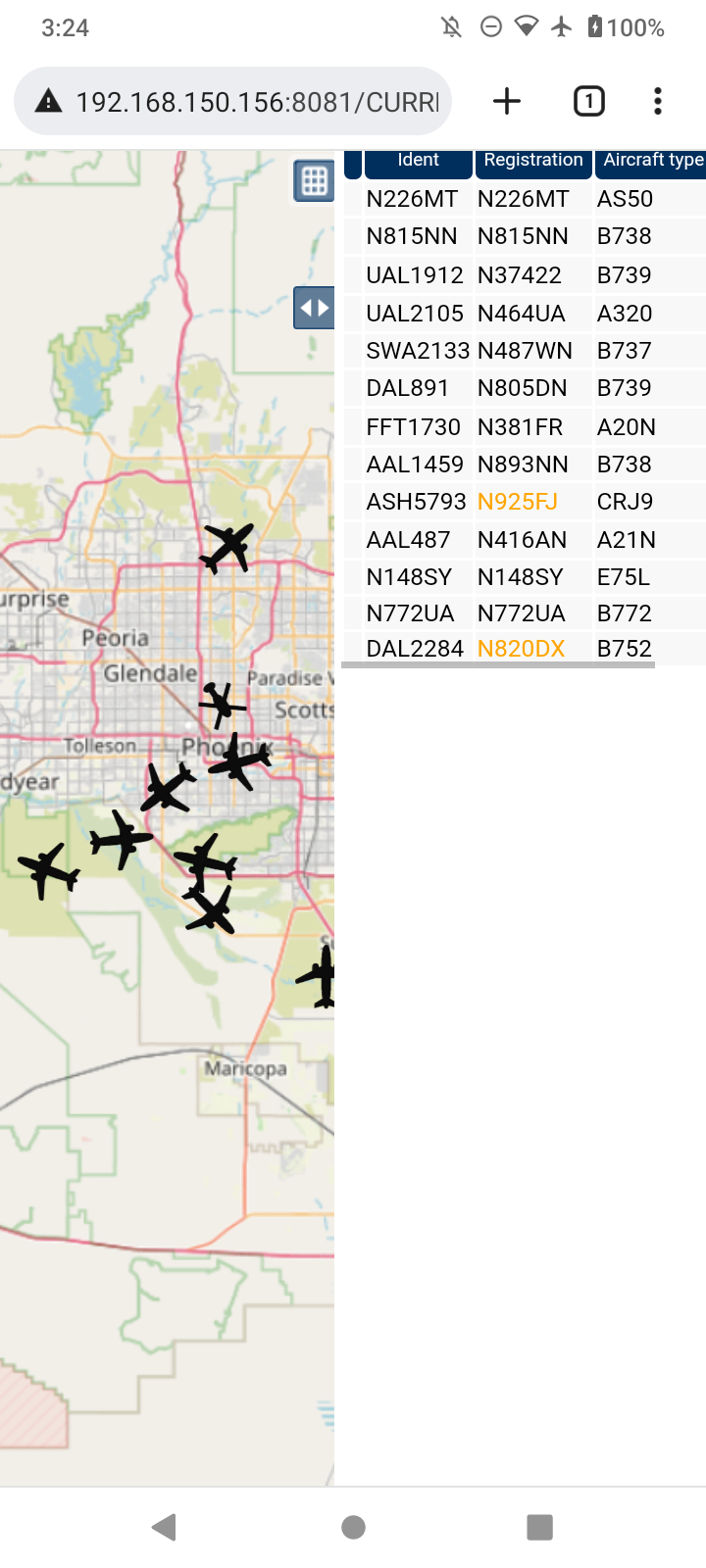Select the SWA2133 flight row
Viewport: 706px width, 1568px height.
[x=525, y=351]
